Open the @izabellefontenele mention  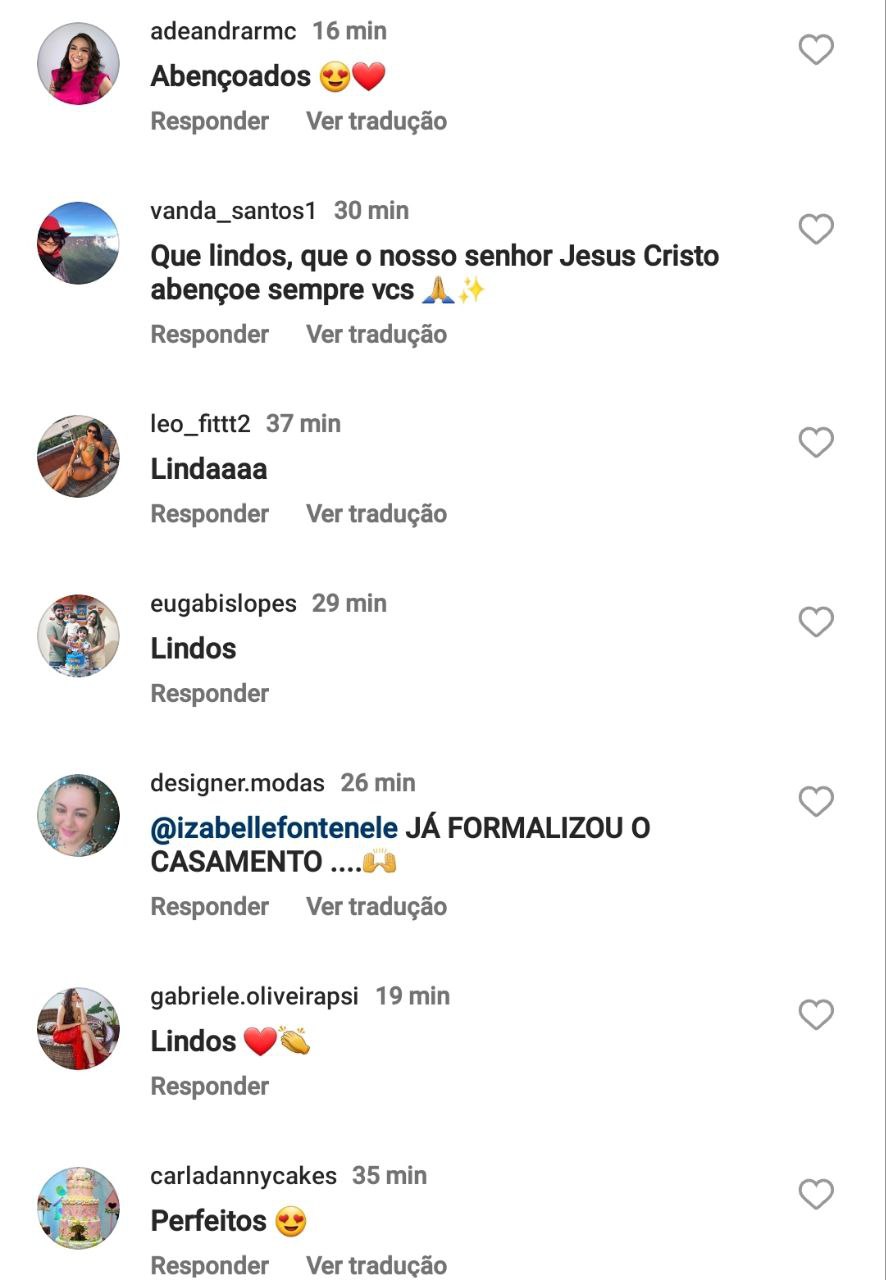274,828
